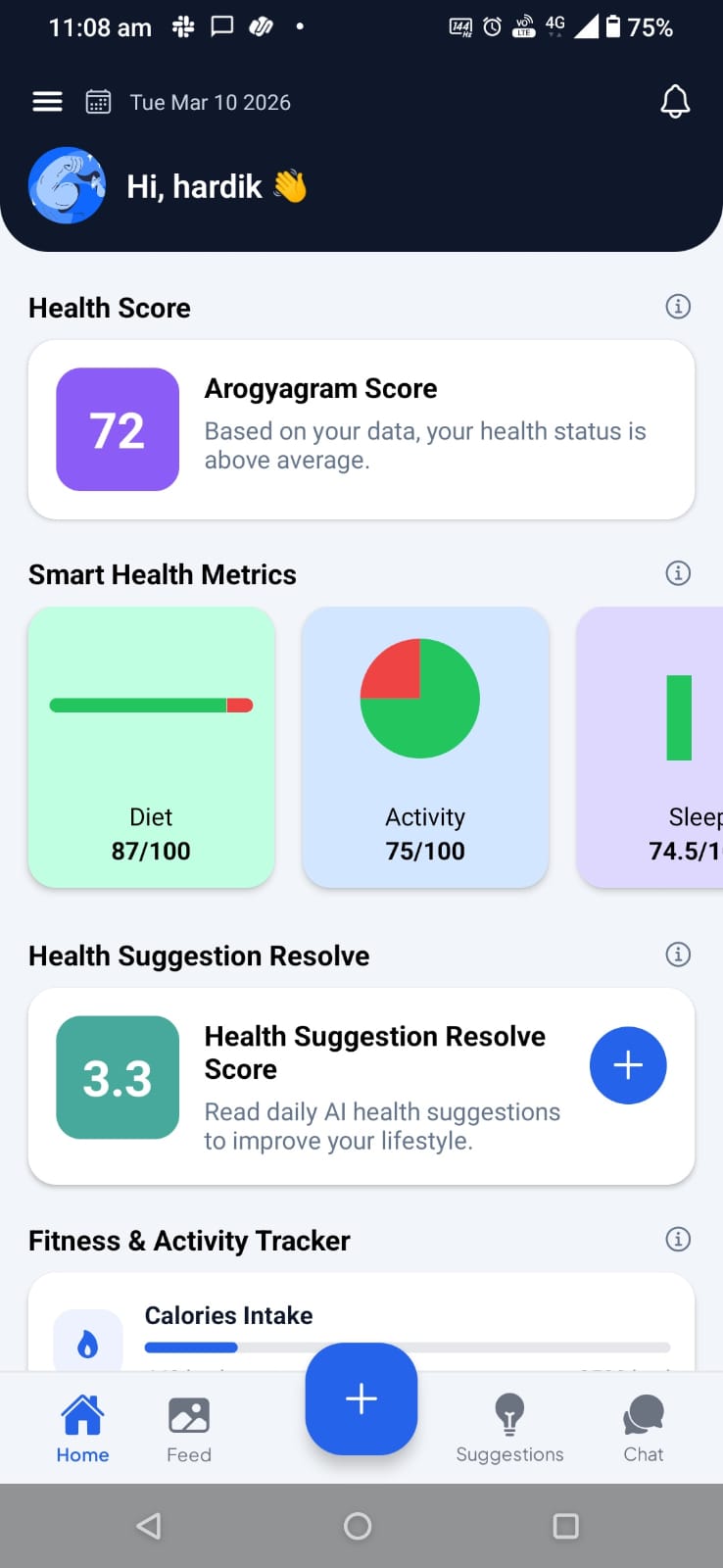Go to the Suggestions tab

click(509, 1429)
